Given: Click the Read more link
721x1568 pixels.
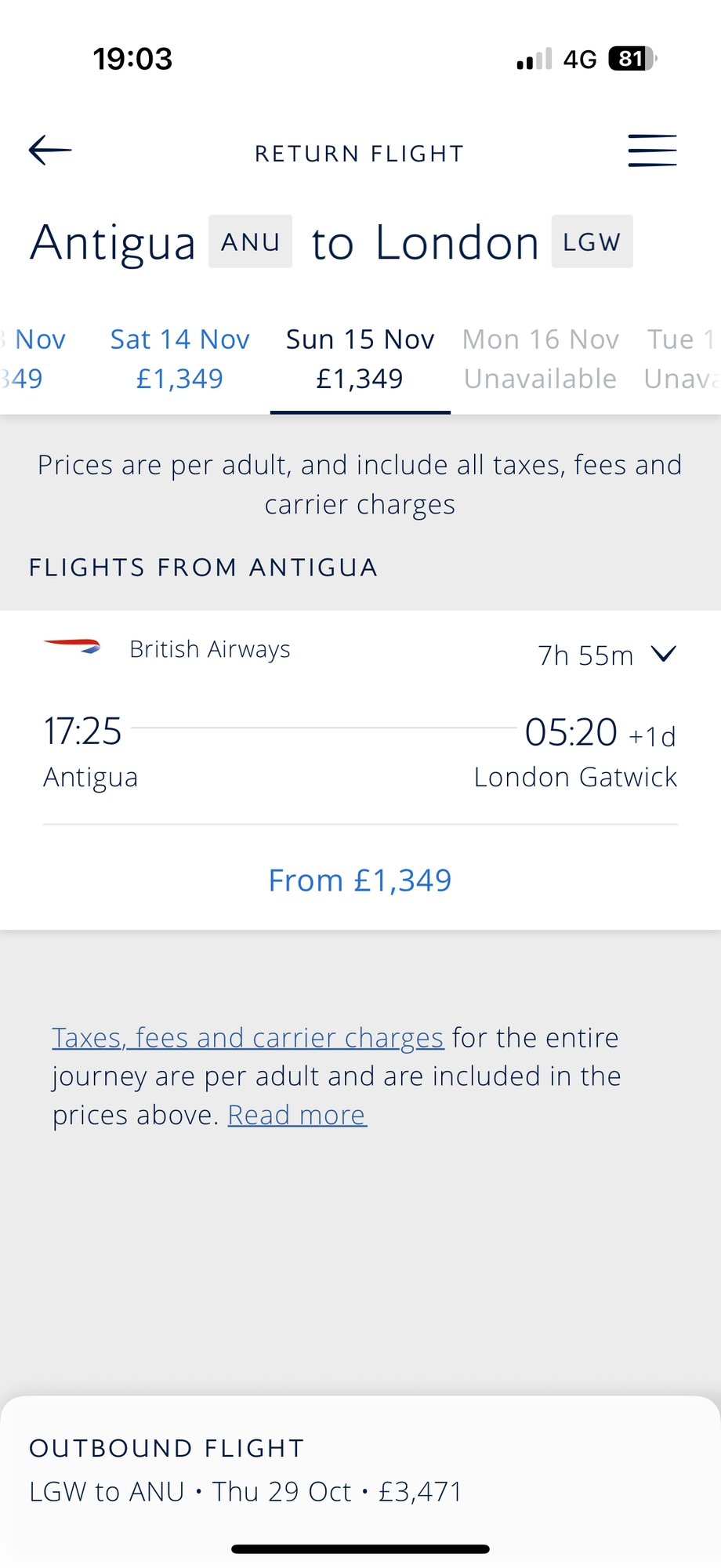Looking at the screenshot, I should pos(296,1114).
